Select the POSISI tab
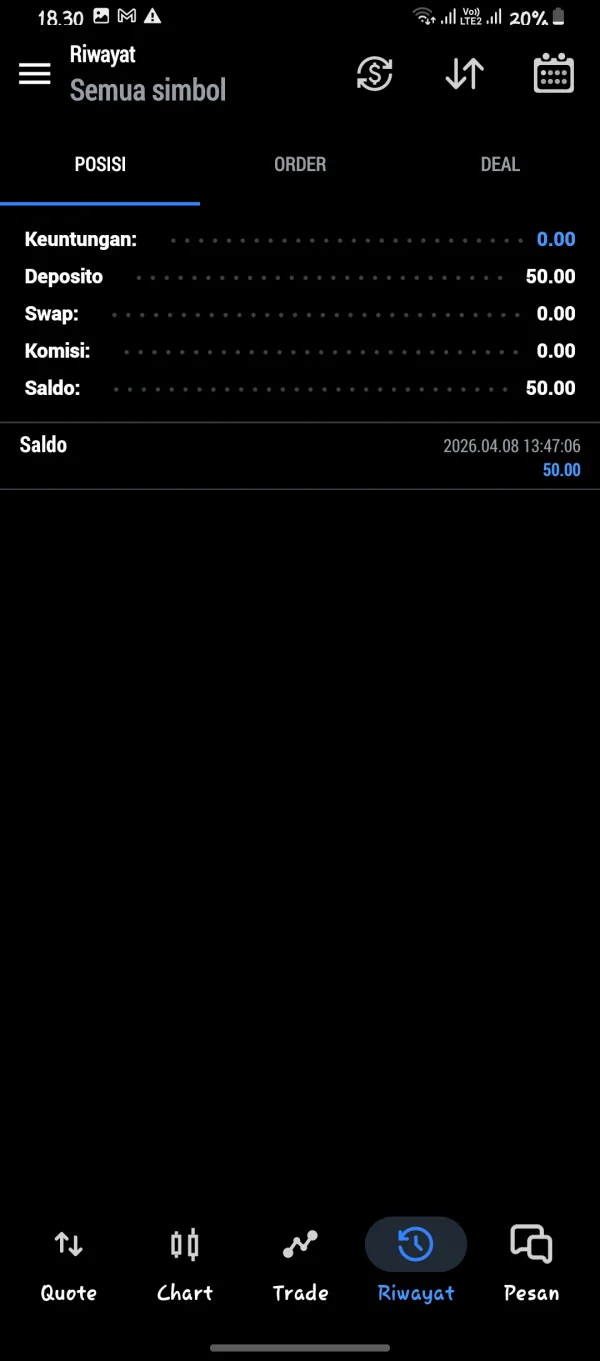This screenshot has height=1361, width=600. [x=100, y=165]
